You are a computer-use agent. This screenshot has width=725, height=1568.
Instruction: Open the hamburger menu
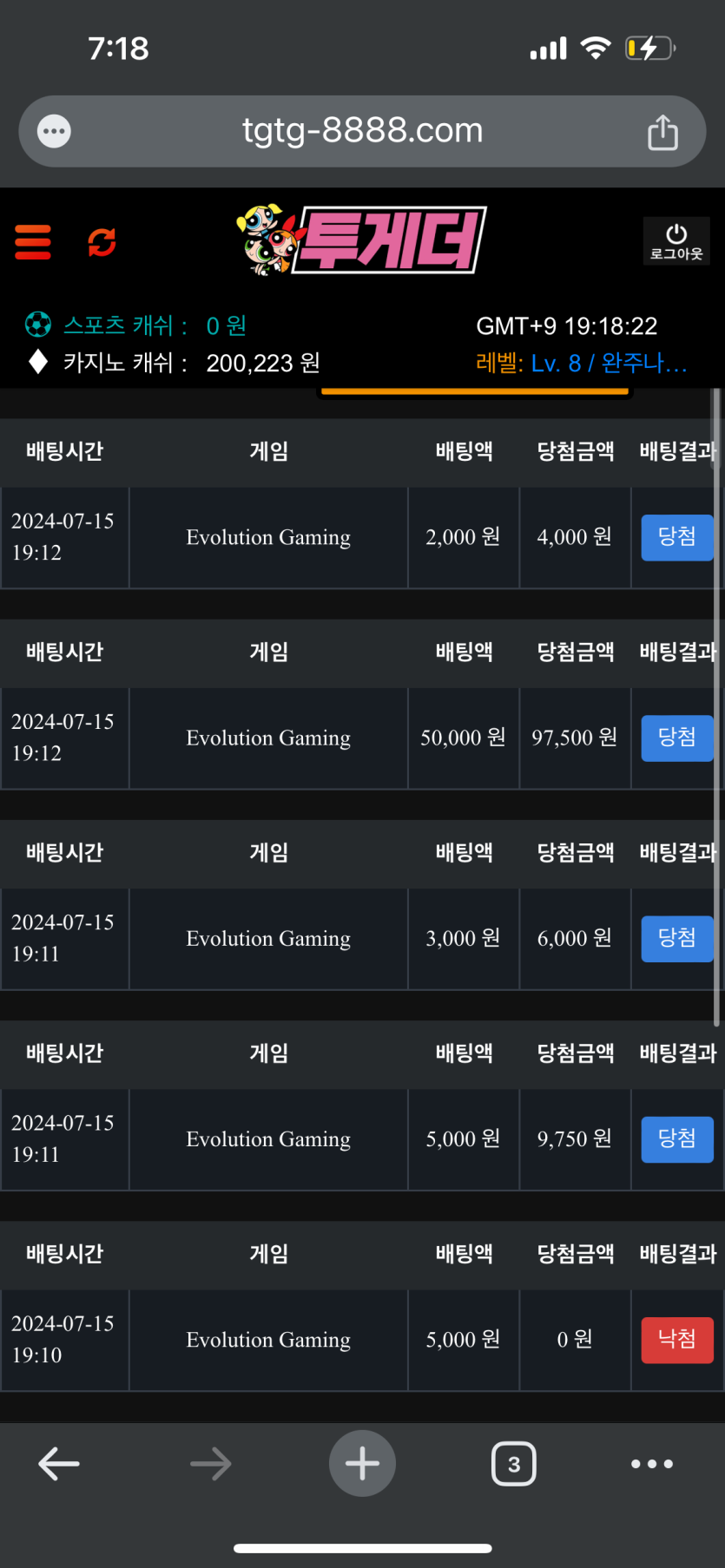click(33, 242)
